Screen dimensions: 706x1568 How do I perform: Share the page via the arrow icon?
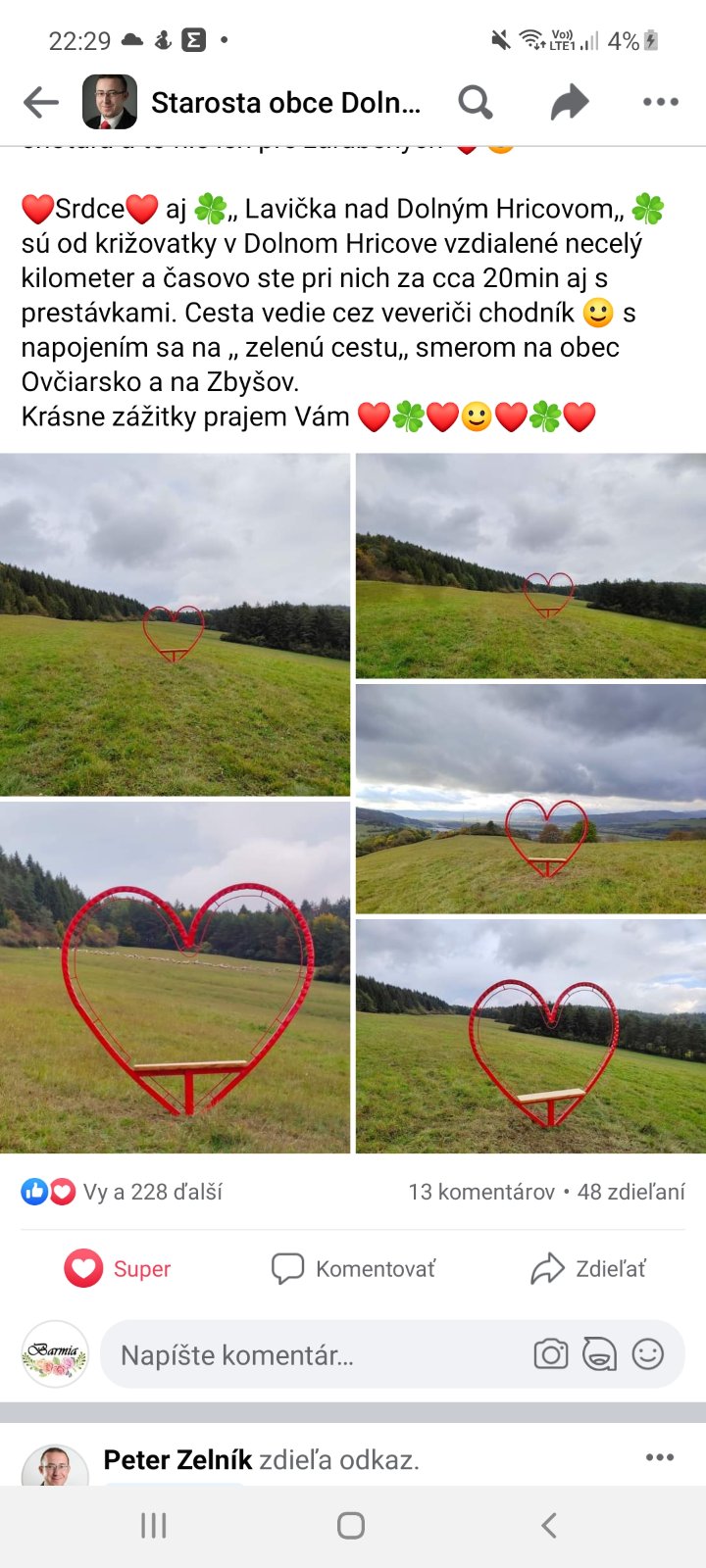click(x=569, y=102)
